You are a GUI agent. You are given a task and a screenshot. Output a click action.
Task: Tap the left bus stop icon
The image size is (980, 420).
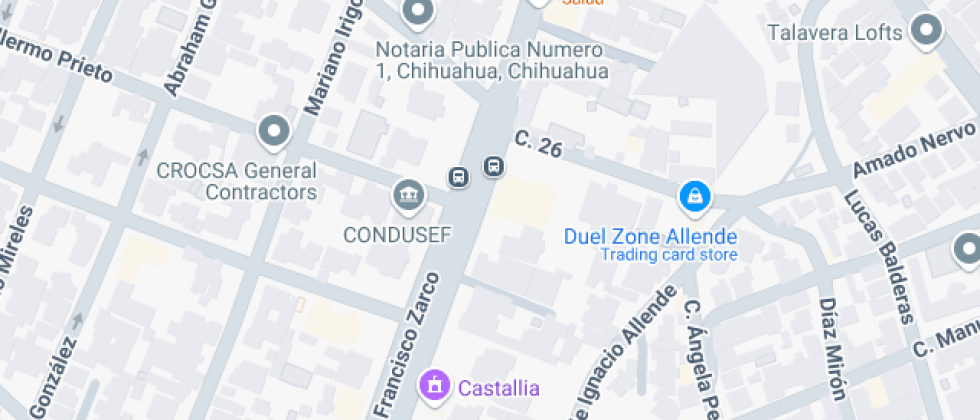pyautogui.click(x=458, y=178)
